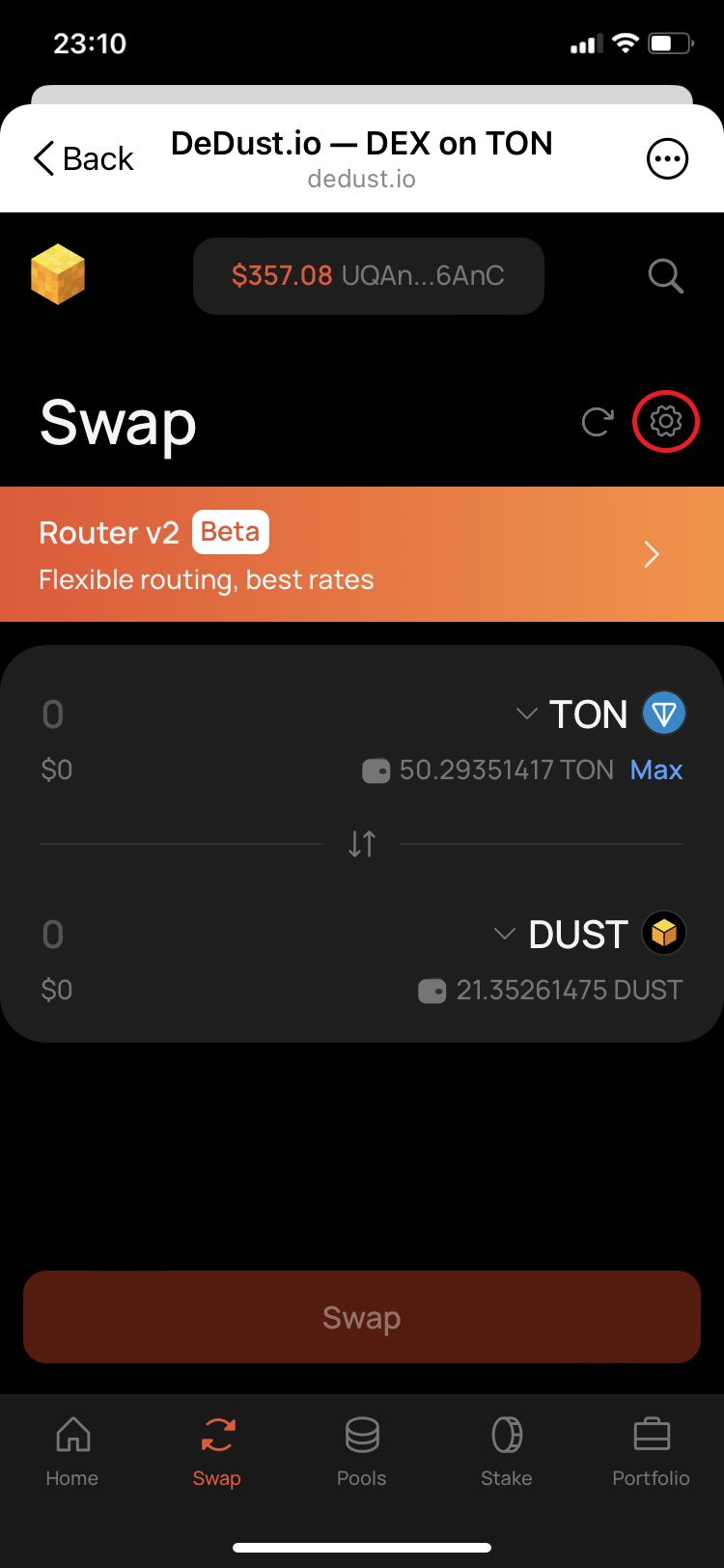Open the Router v2 Beta banner
724x1568 pixels.
[362, 554]
